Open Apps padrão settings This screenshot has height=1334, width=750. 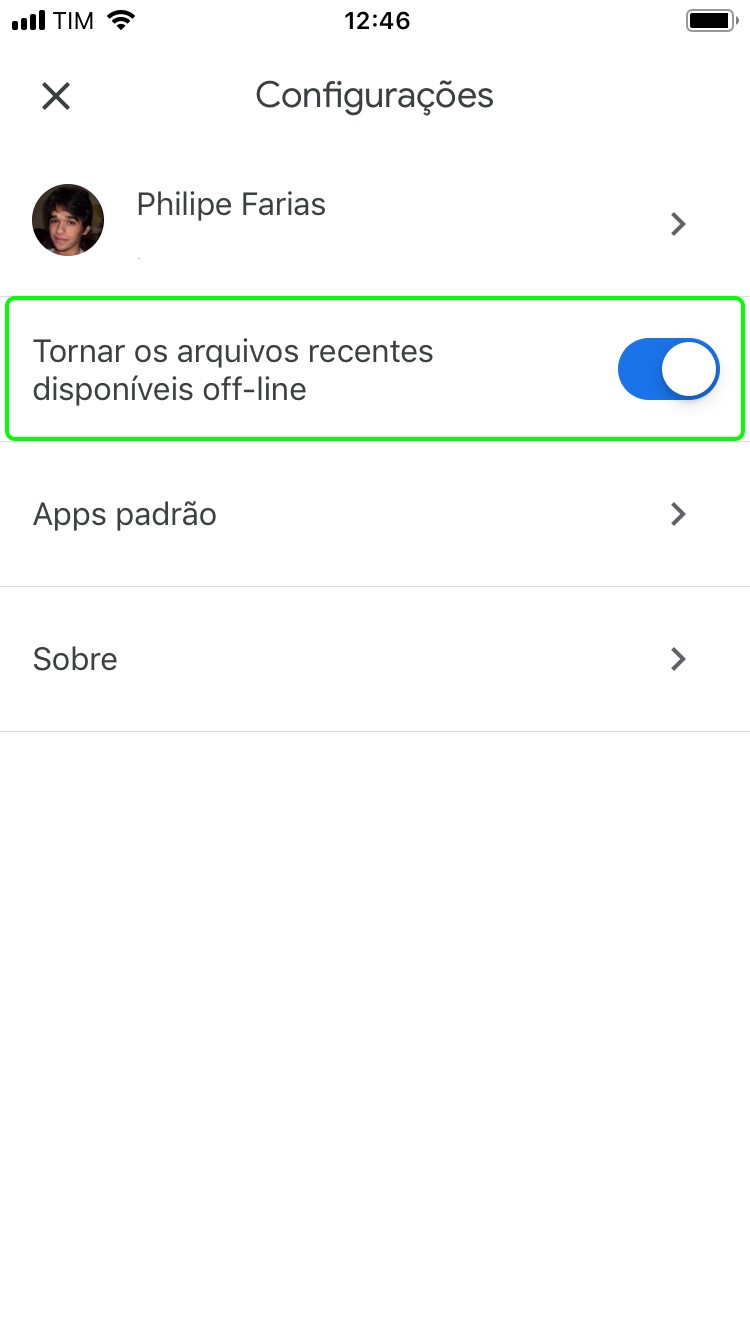(375, 514)
